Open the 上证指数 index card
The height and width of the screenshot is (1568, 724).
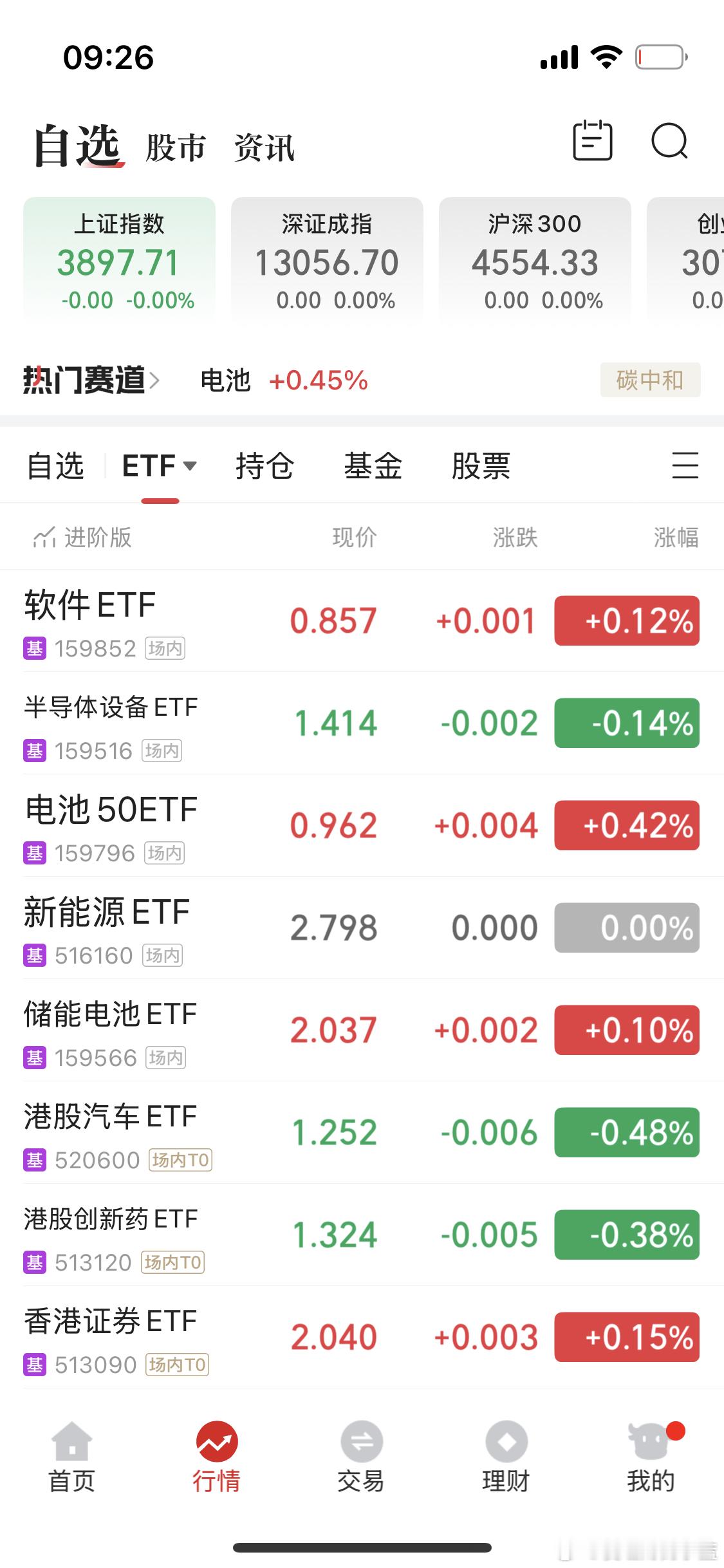point(119,261)
